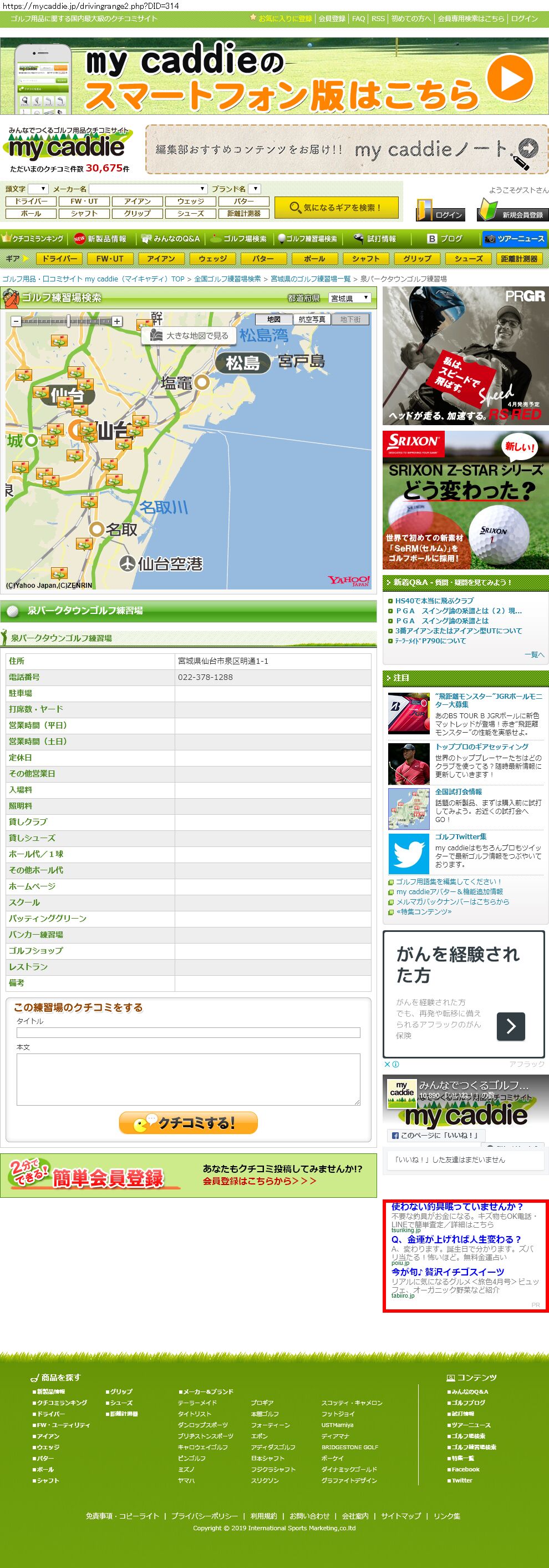This screenshot has width=549, height=1568.
Task: Focus the タイトル review title field
Action: pyautogui.click(x=188, y=1032)
